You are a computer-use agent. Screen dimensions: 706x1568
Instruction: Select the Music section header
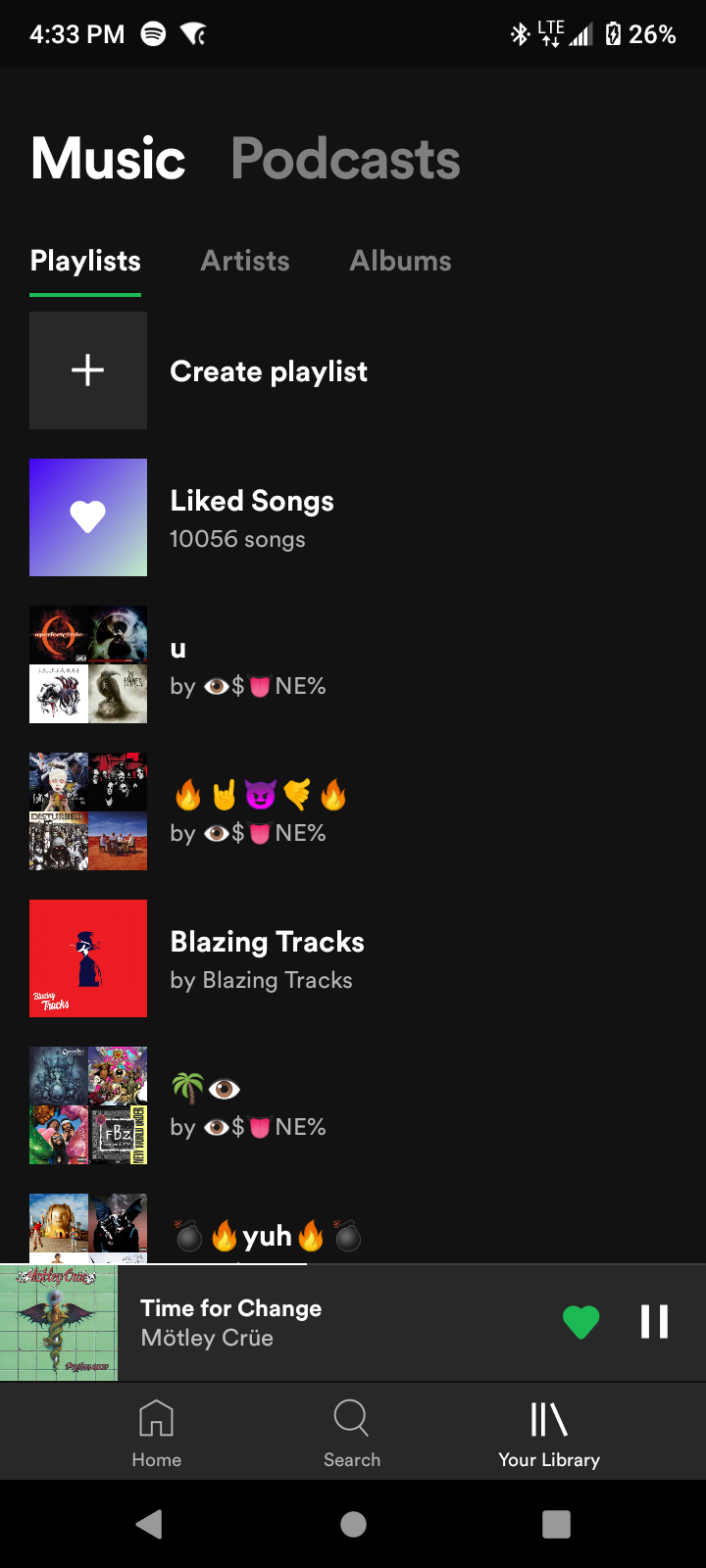[x=108, y=160]
